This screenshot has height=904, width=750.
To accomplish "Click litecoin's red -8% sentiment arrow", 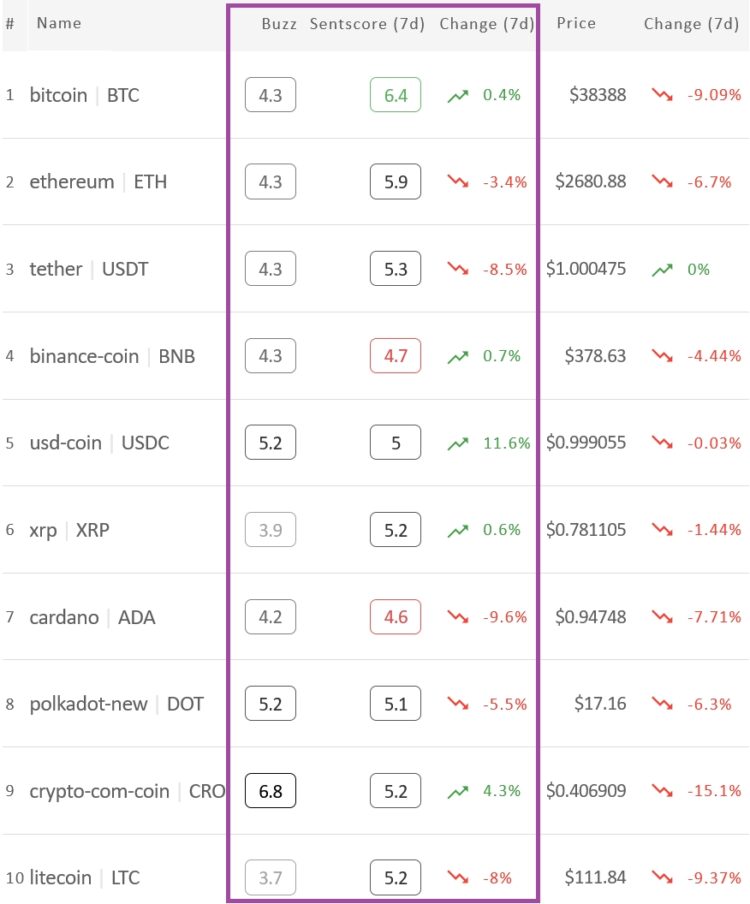I will [459, 876].
